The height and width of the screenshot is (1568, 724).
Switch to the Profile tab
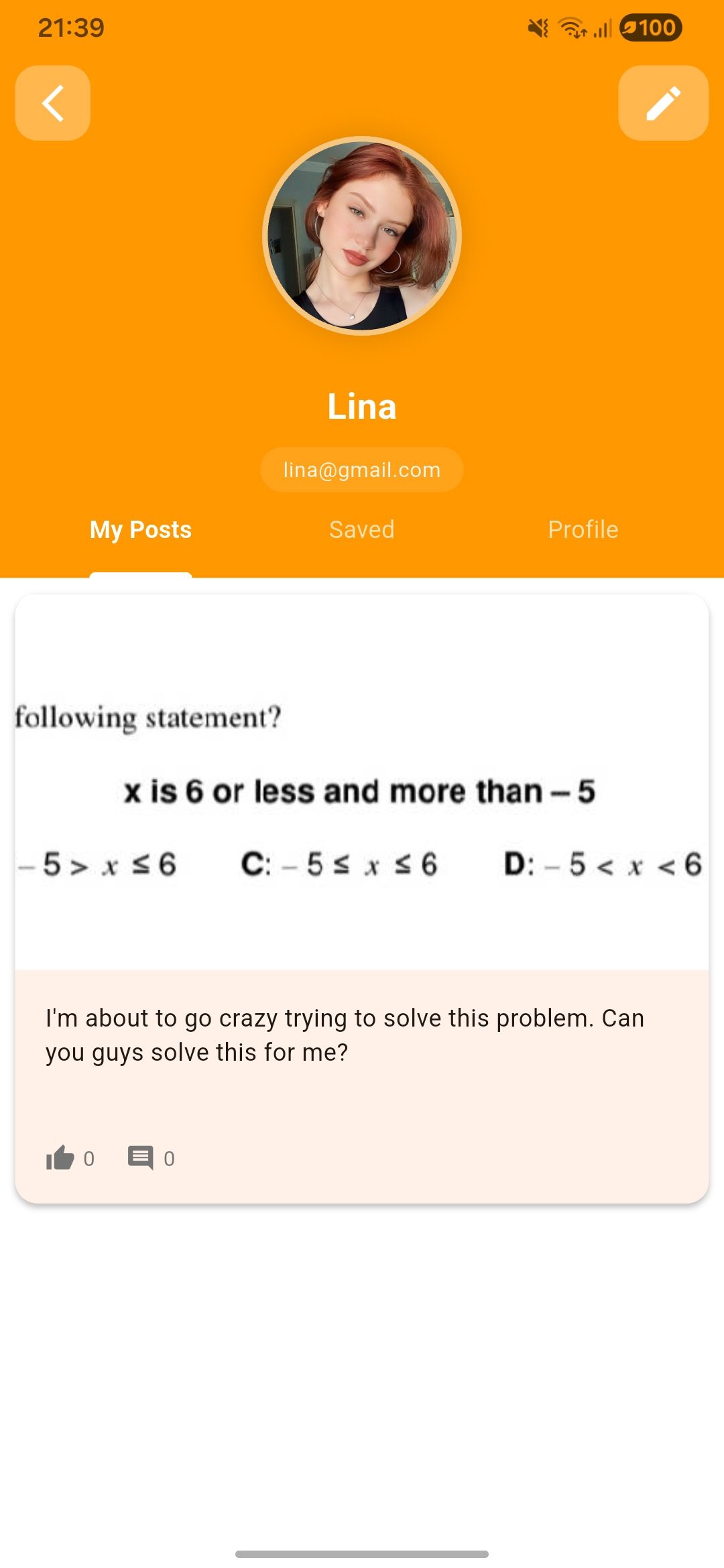point(583,529)
